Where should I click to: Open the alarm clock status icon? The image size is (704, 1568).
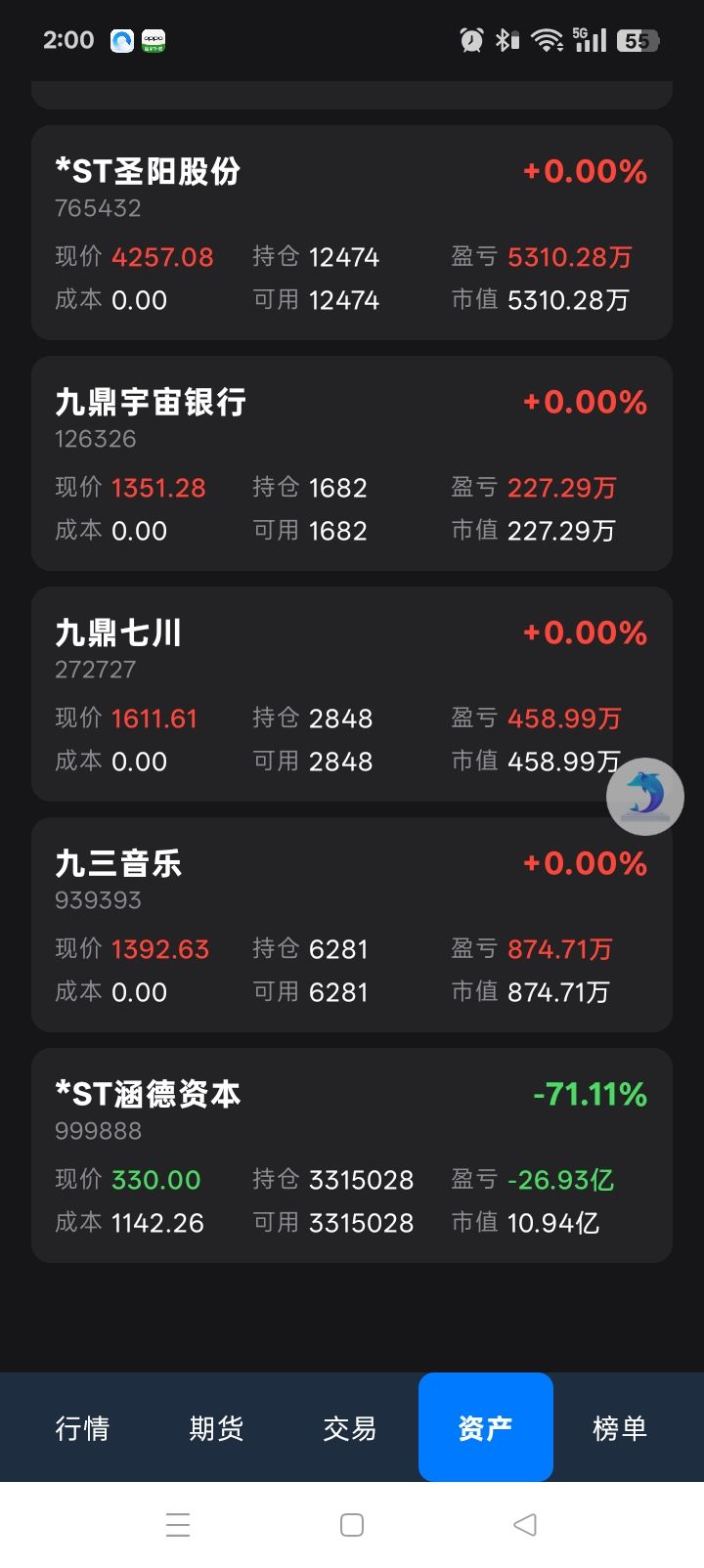469,39
